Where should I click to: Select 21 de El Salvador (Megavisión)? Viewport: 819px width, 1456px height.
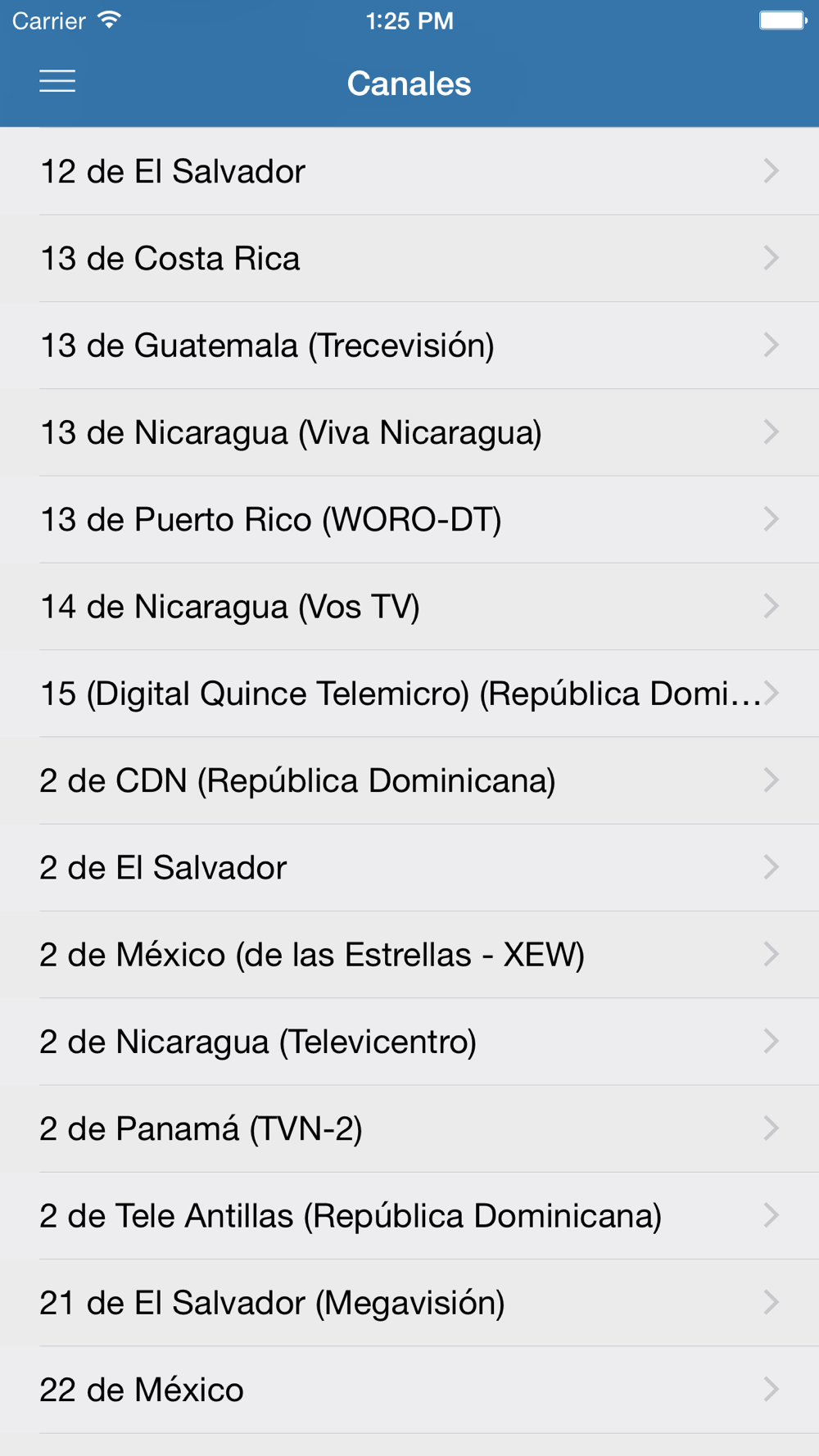409,1303
